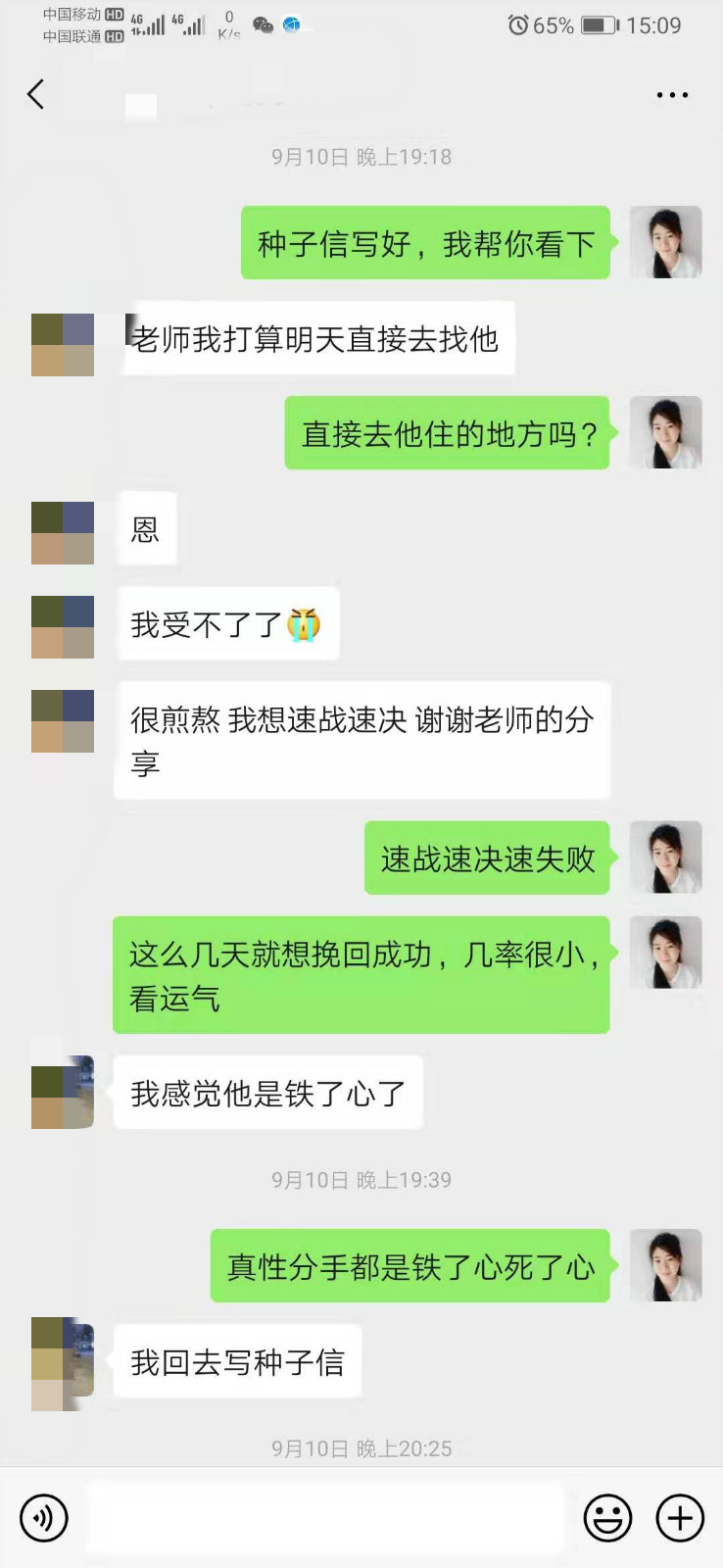
Task: Tap the message text field
Action: point(325,1518)
